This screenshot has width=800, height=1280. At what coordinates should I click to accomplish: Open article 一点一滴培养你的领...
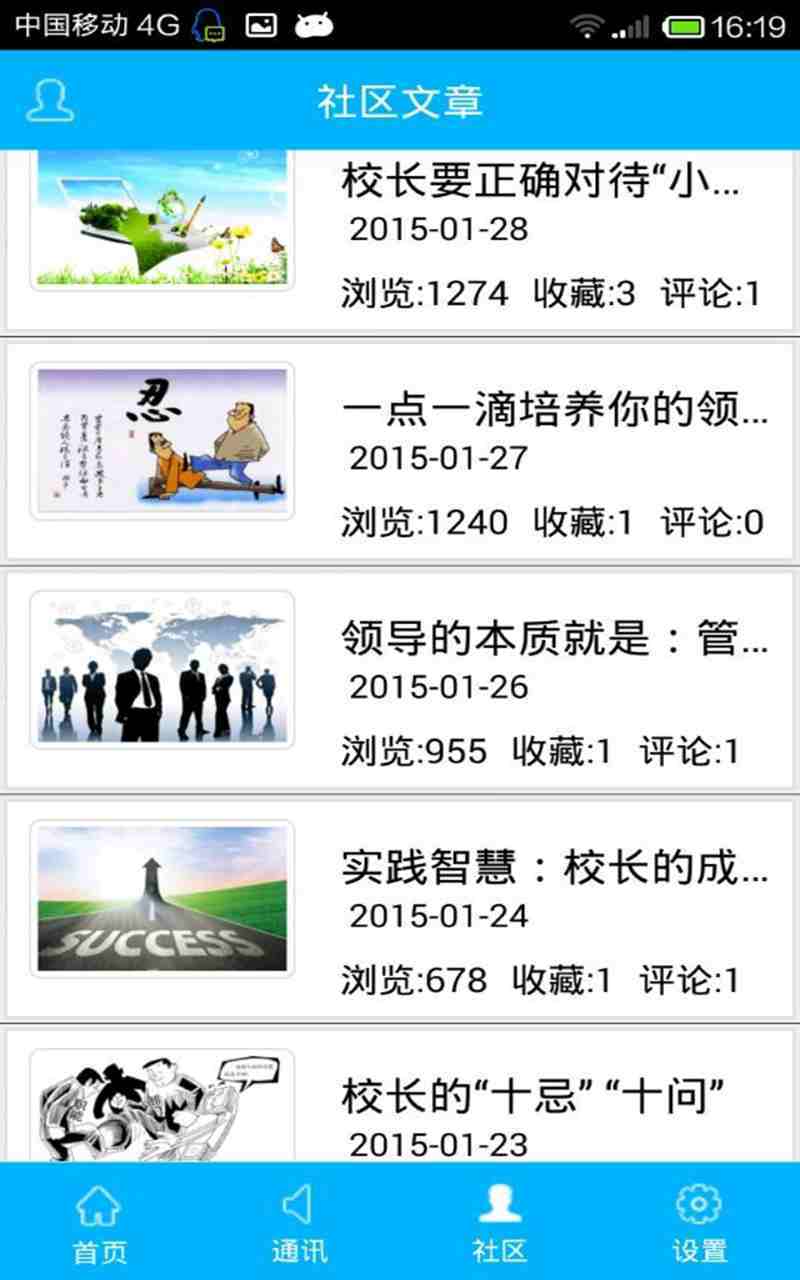[x=400, y=451]
